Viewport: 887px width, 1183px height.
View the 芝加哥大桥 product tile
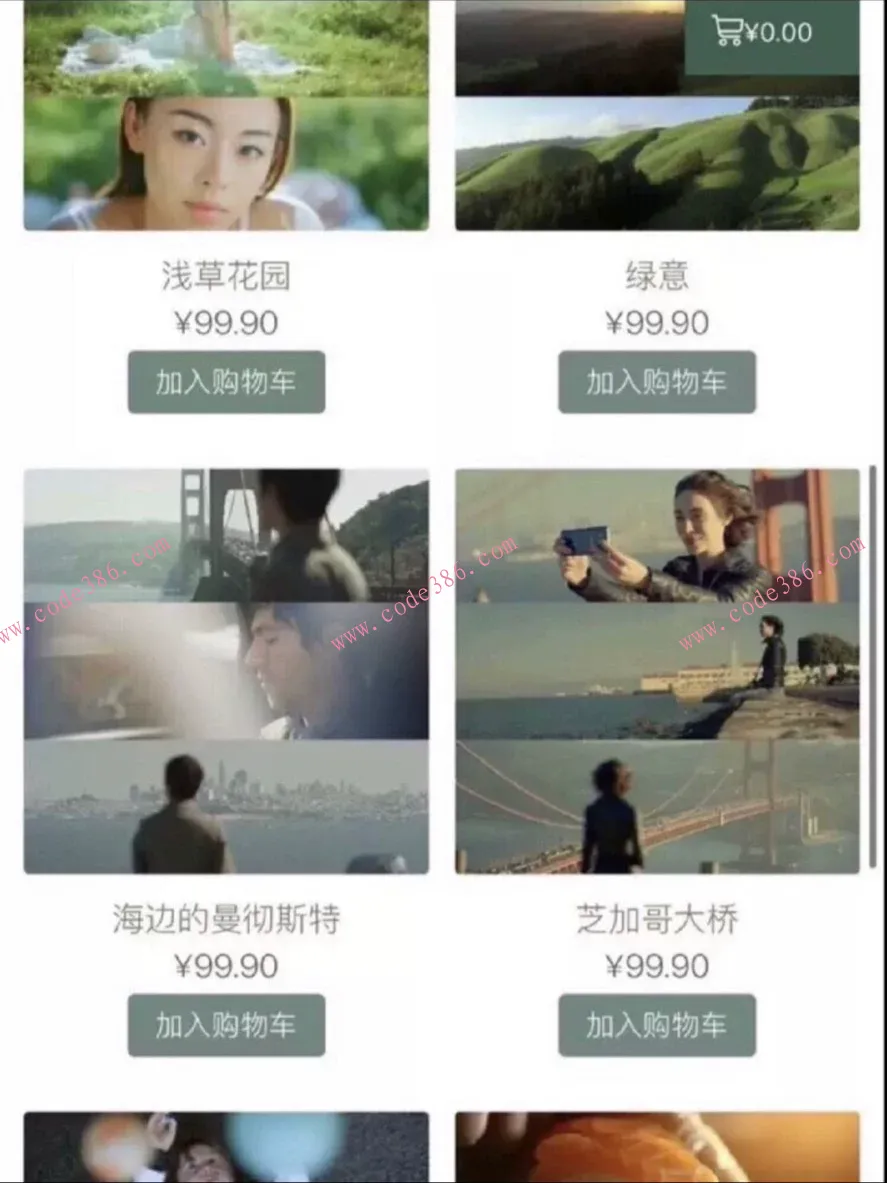(656, 670)
